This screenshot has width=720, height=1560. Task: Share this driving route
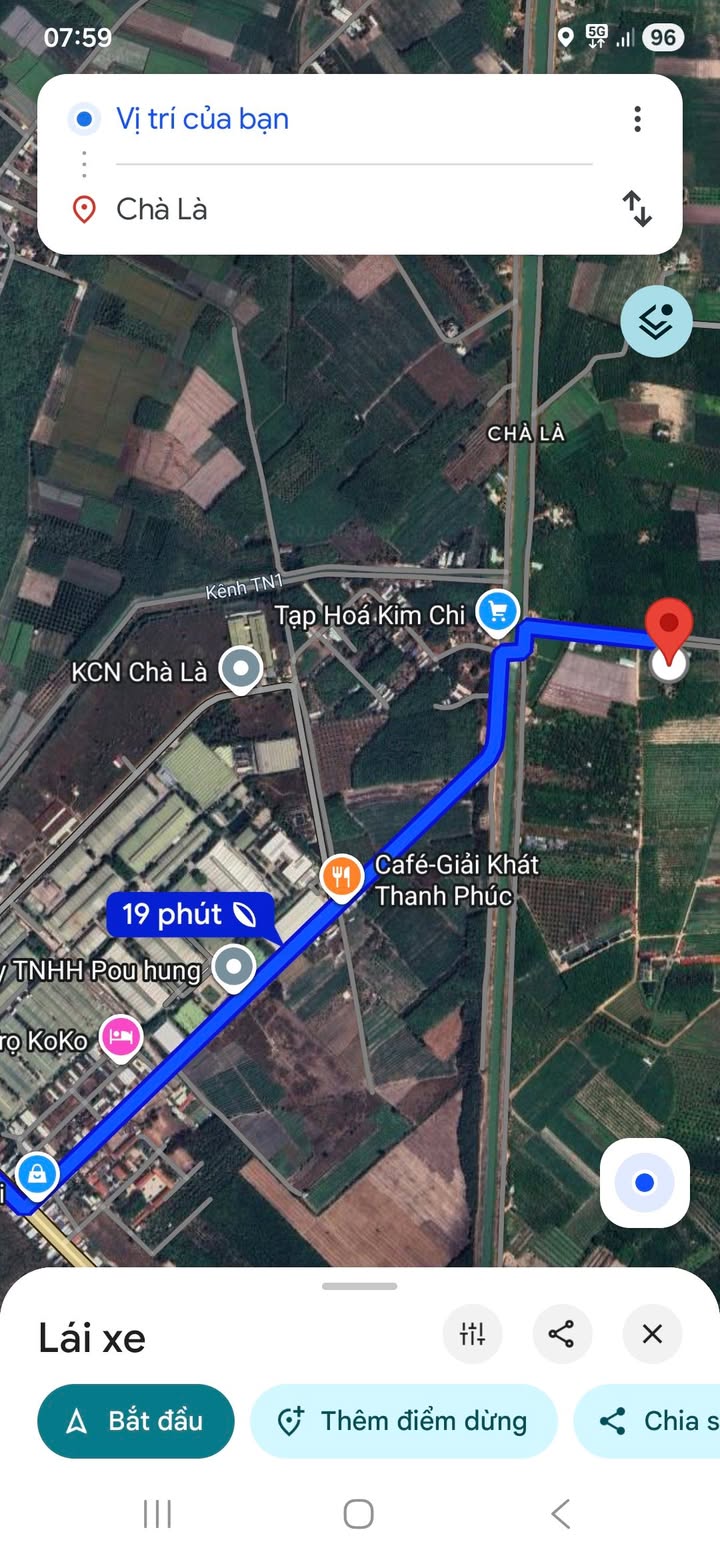pos(562,1333)
